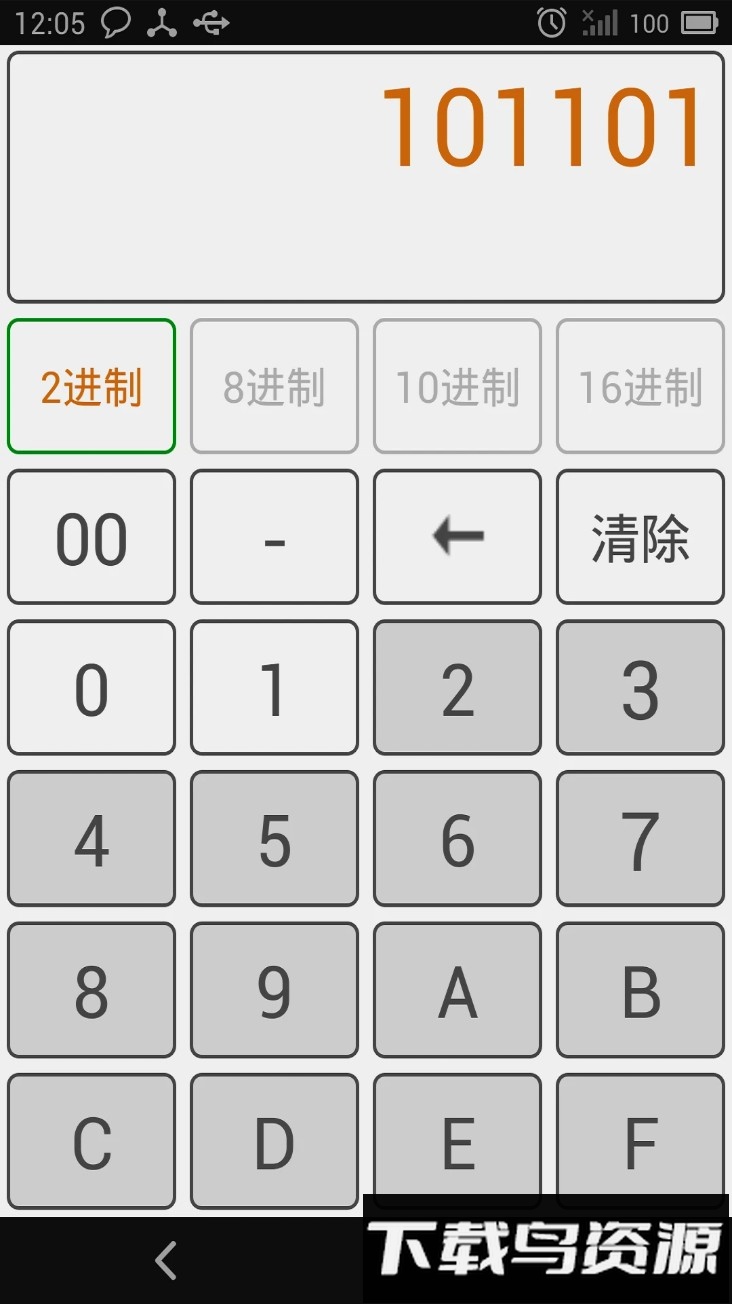Tap the double-zero 00 key
This screenshot has height=1304, width=732.
[91, 537]
